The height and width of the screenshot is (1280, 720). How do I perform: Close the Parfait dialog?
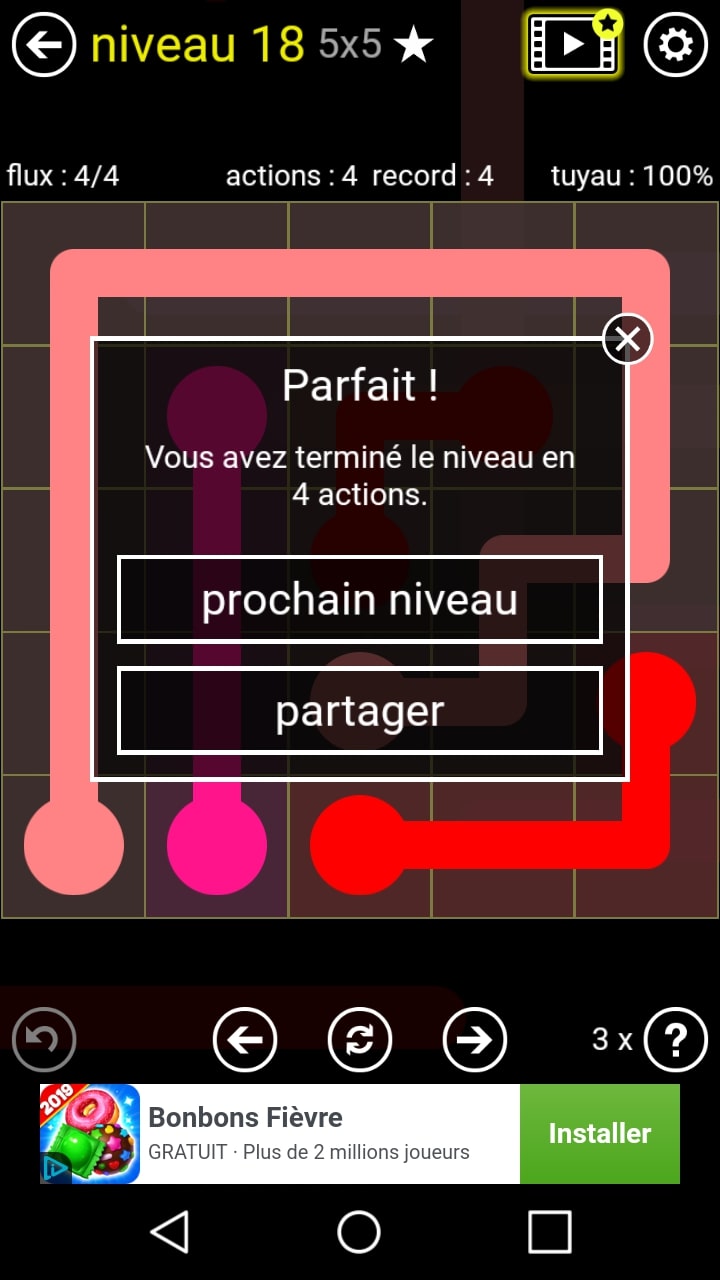[x=627, y=340]
